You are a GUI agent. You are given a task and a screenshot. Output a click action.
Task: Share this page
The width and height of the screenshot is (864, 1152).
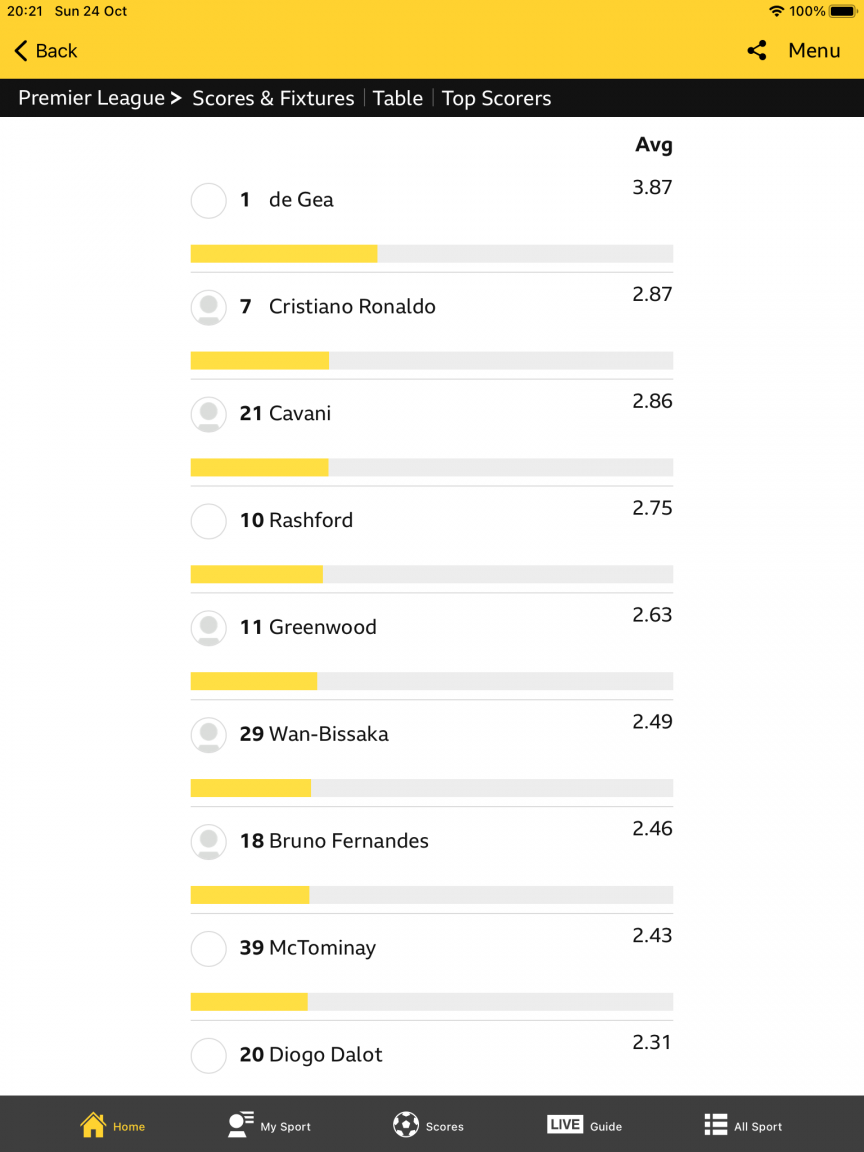[x=757, y=51]
